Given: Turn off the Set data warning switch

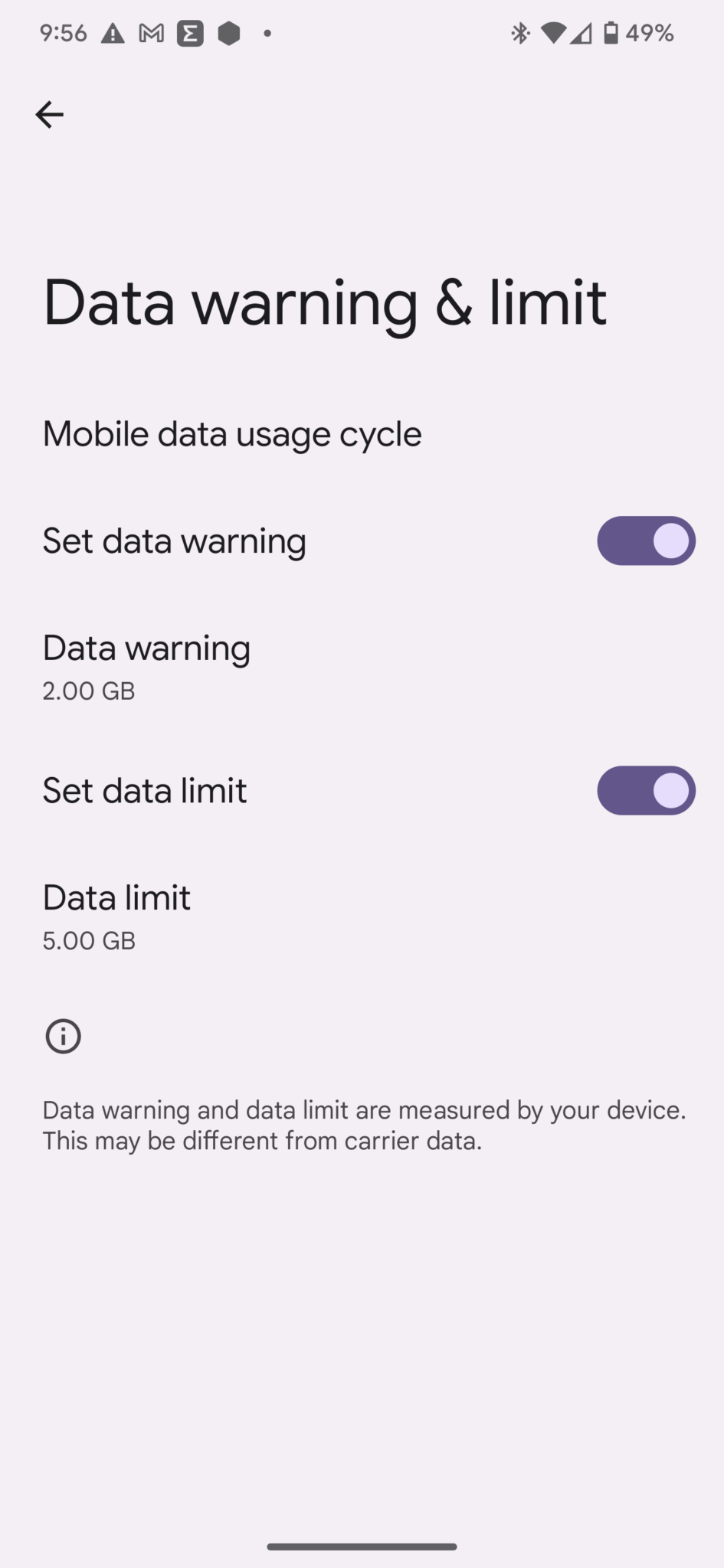Looking at the screenshot, I should point(646,541).
